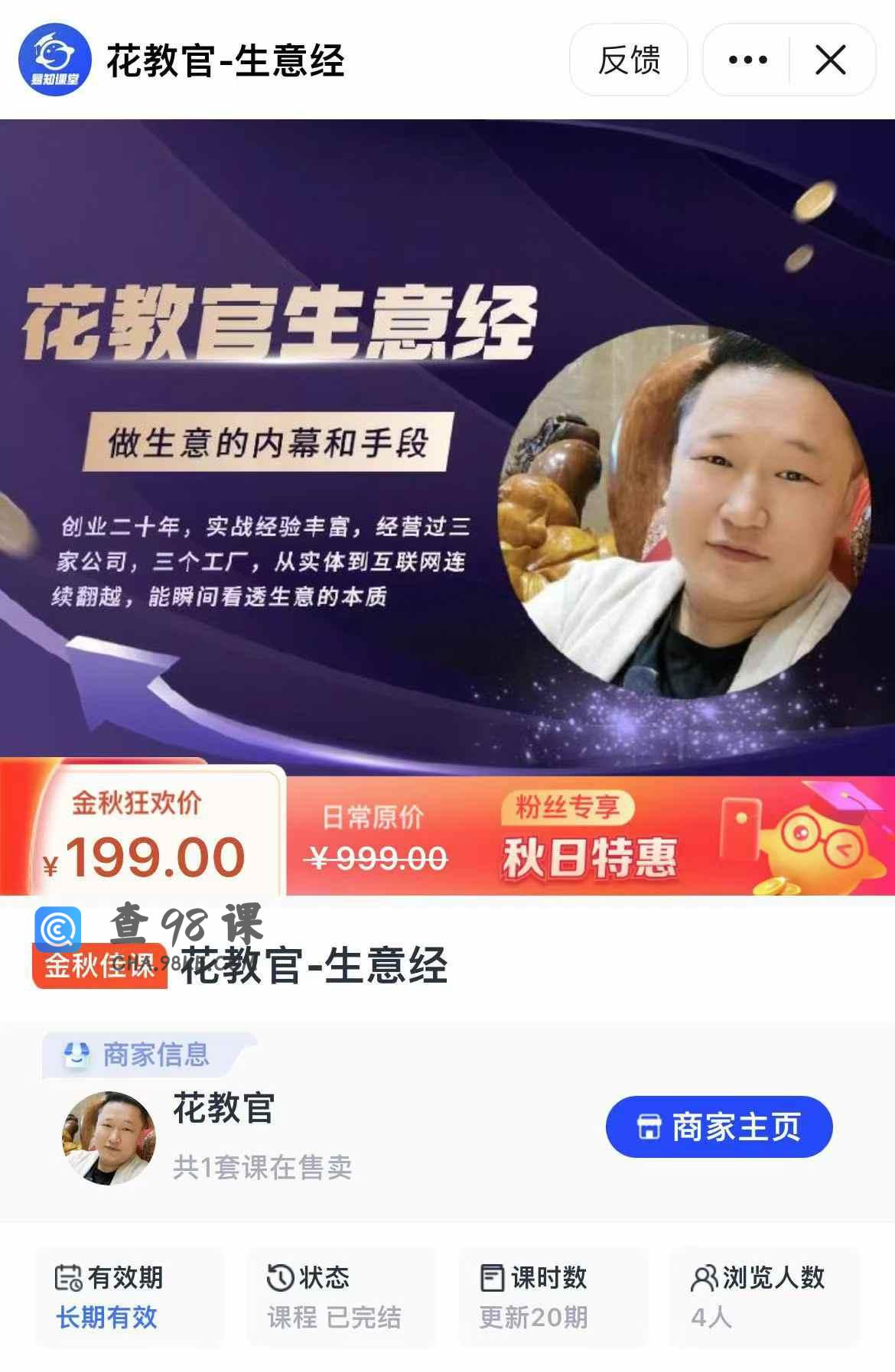Close the mini program with X

831,60
